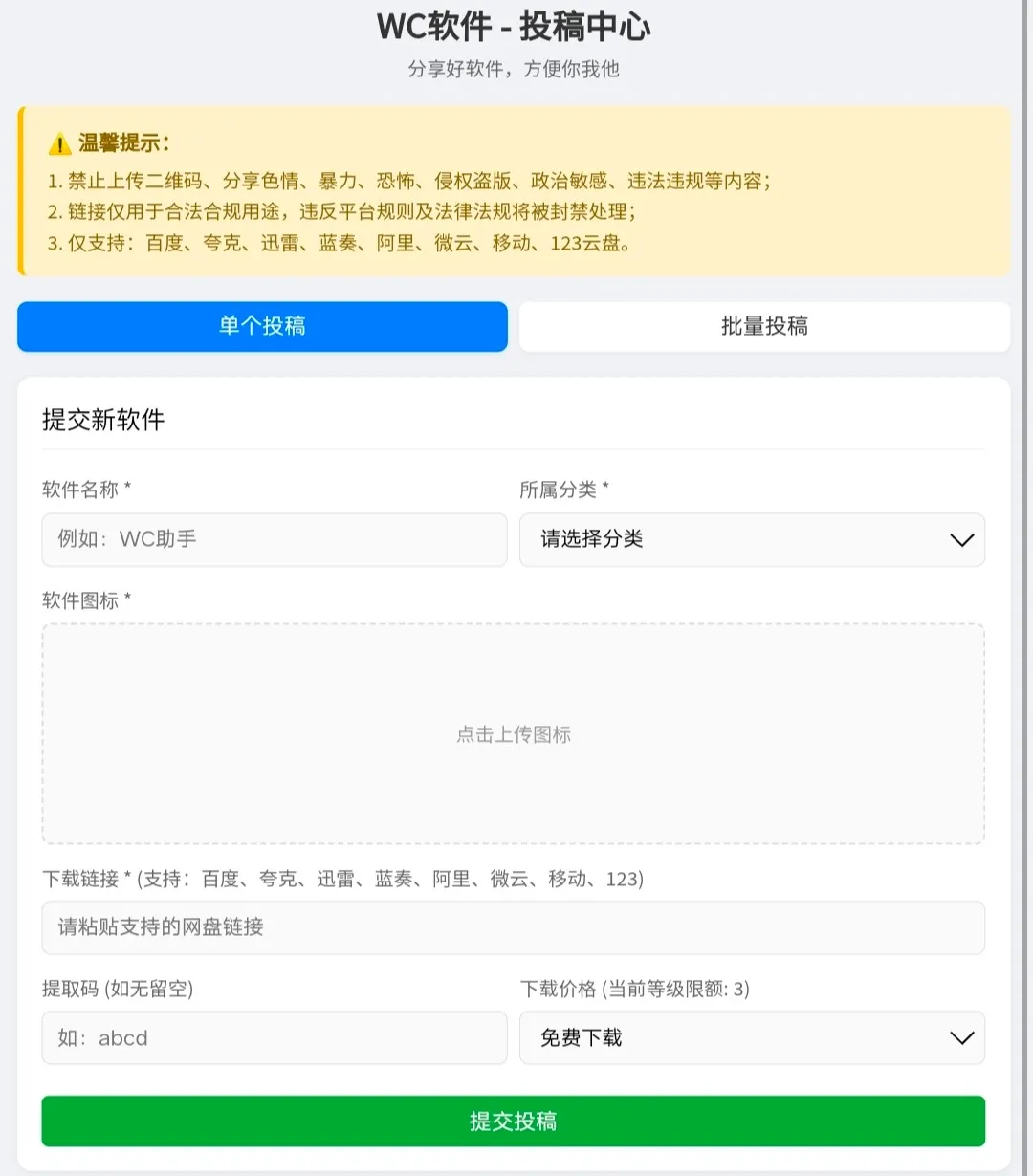
Task: Open the 免费下载 price dropdown
Action: (753, 1038)
